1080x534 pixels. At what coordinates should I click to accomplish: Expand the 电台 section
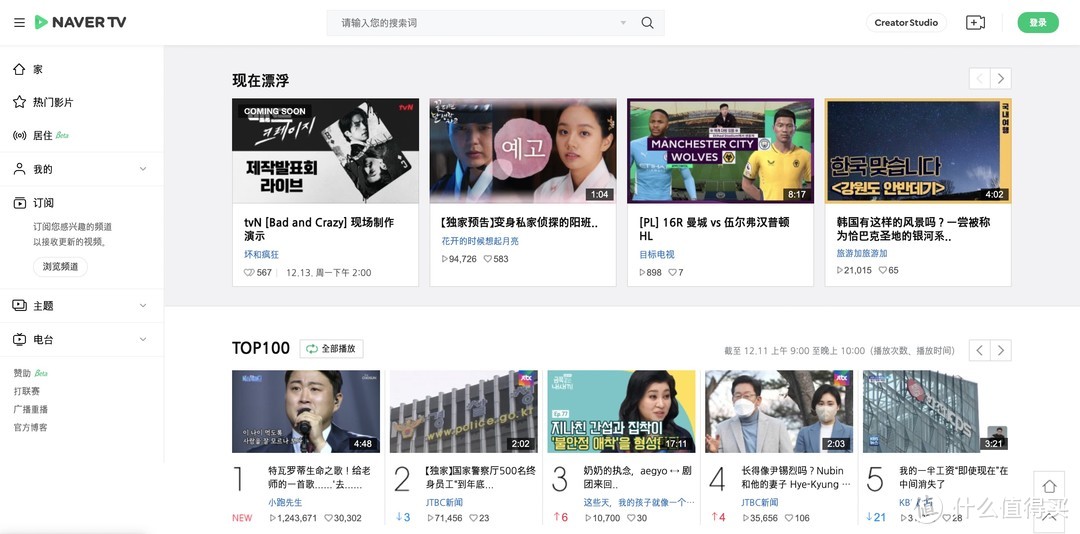pos(143,340)
